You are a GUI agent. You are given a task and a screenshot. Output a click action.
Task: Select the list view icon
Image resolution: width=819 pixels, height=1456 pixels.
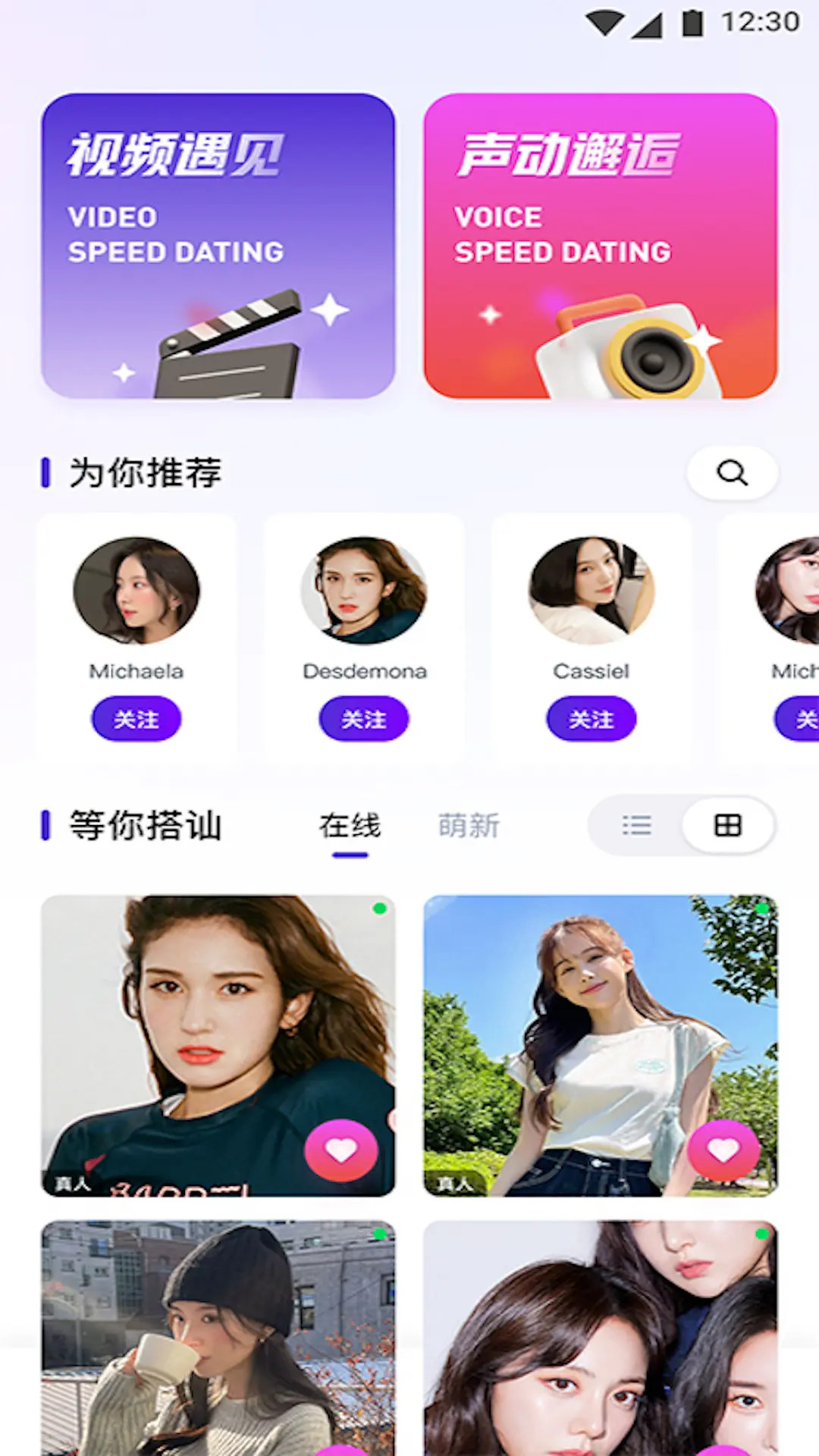pos(637,826)
